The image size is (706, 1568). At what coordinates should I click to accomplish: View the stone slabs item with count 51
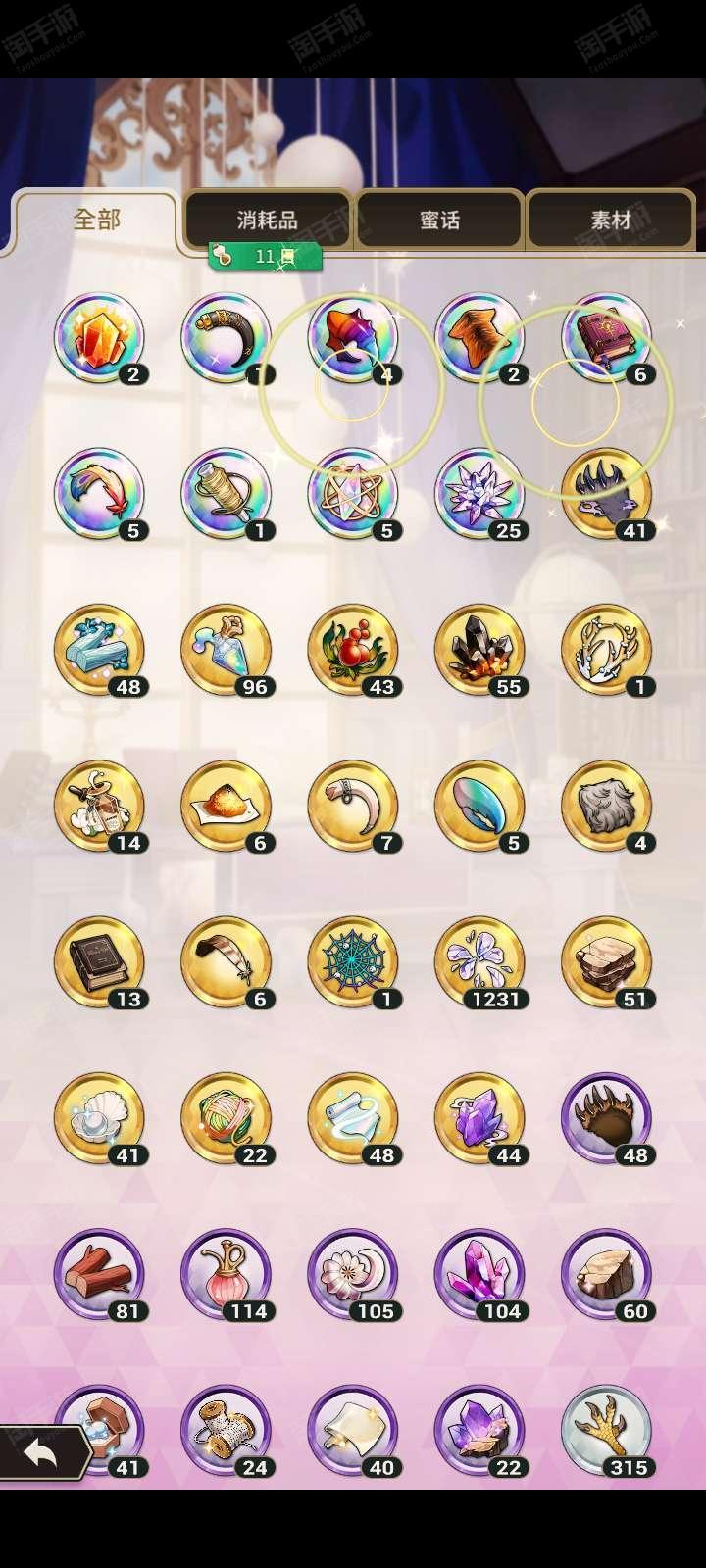(x=607, y=963)
